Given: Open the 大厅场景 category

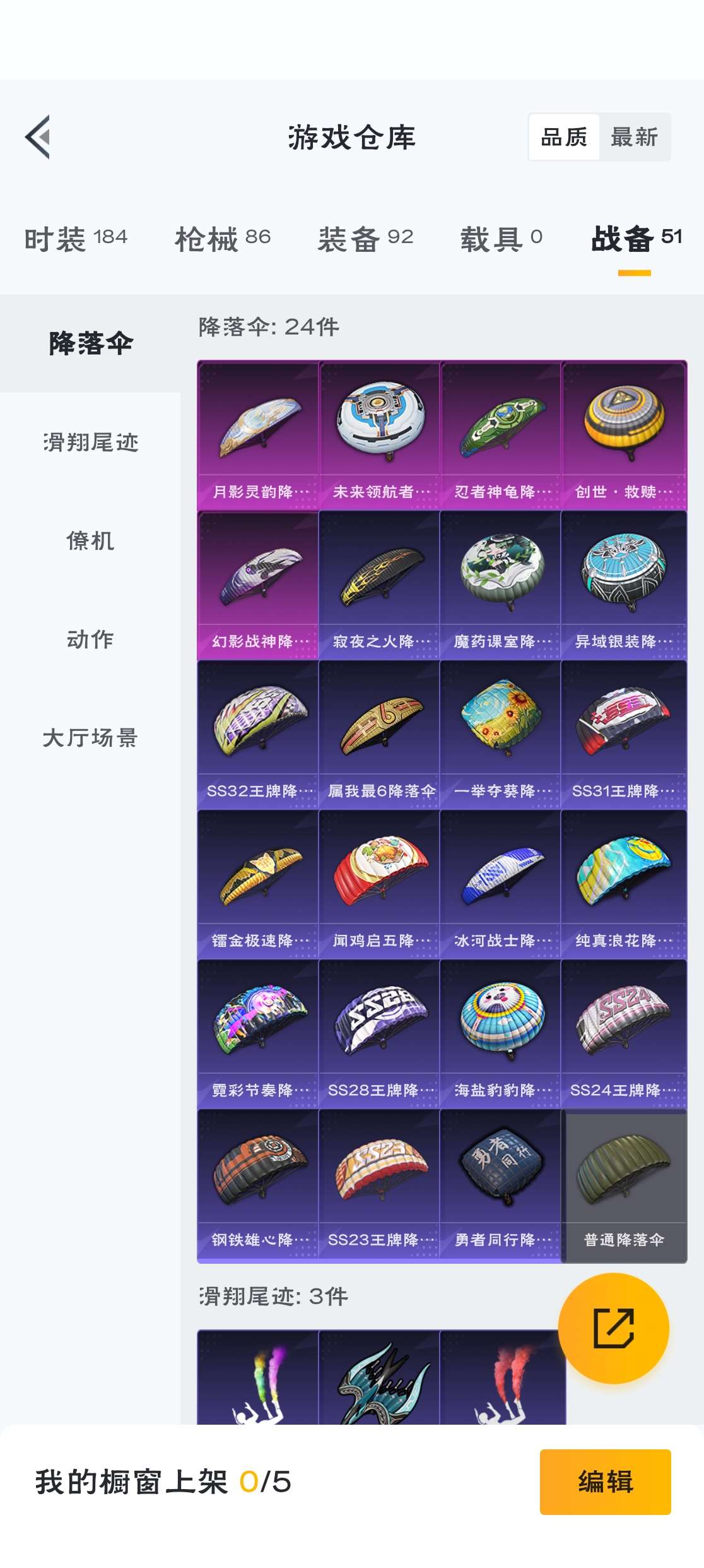Looking at the screenshot, I should tap(90, 738).
